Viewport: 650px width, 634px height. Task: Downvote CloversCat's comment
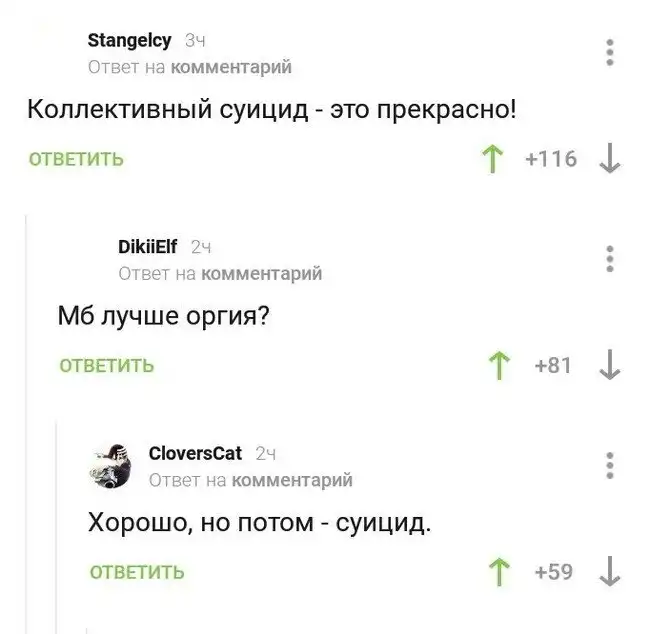point(611,571)
